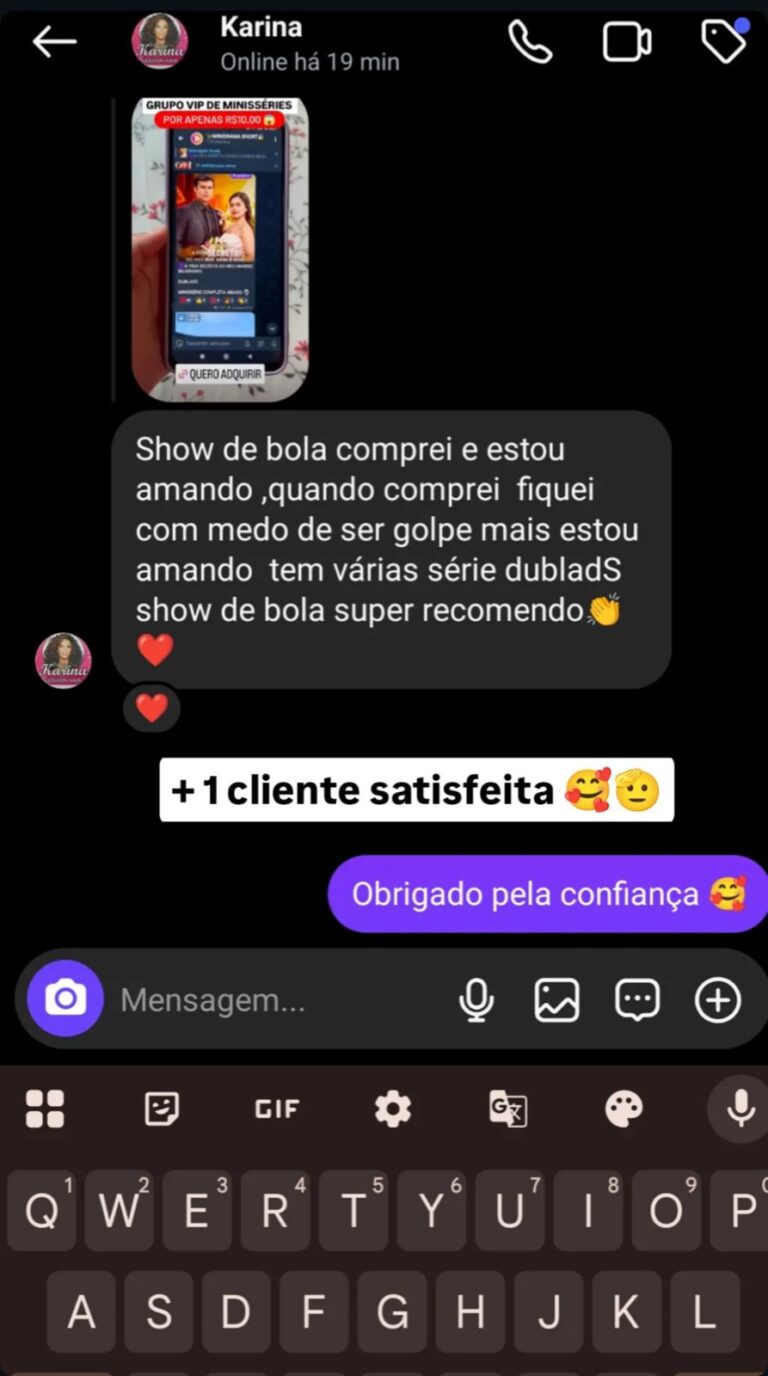Tap the heart reaction below the review message

coord(150,708)
